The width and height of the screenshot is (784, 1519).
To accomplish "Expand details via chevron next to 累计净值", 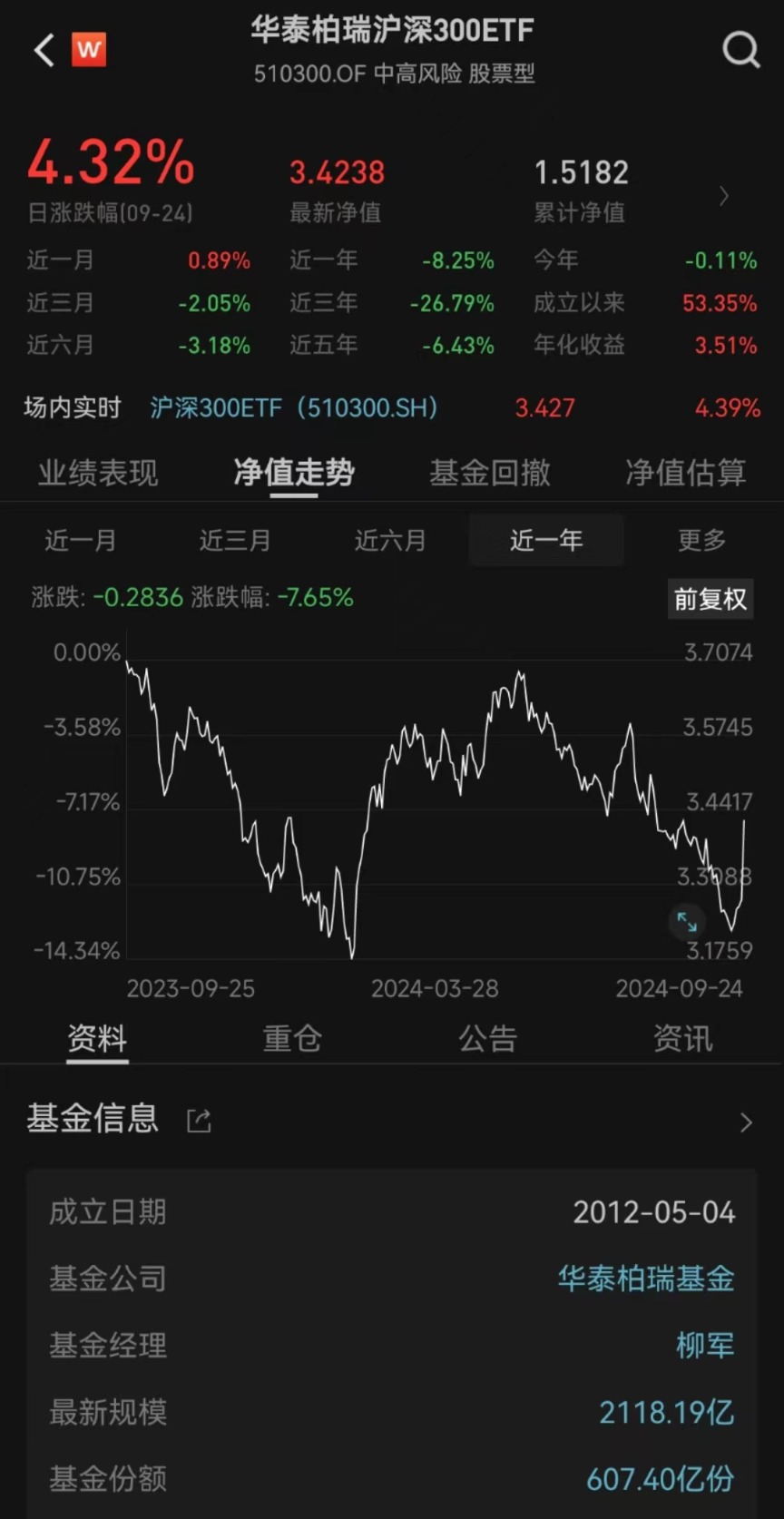I will point(723,194).
